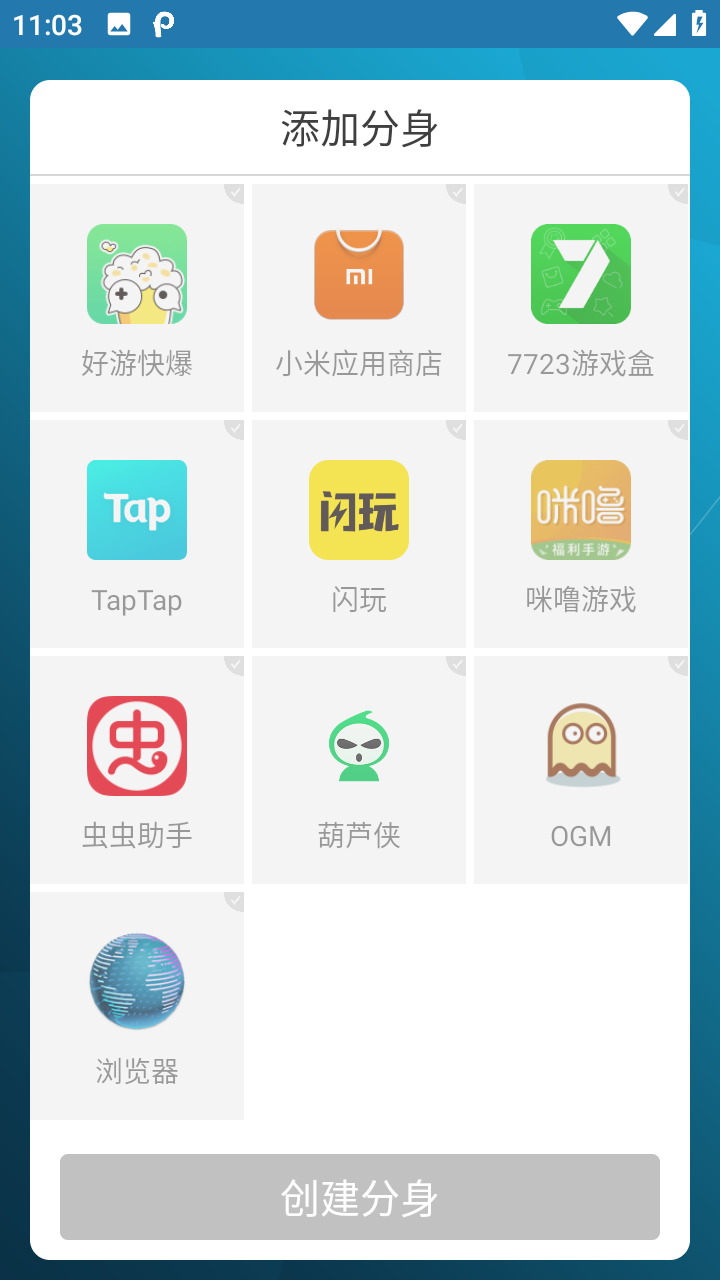The height and width of the screenshot is (1280, 720).
Task: Tap the 小米应用商店 Mi store icon
Action: tap(358, 274)
